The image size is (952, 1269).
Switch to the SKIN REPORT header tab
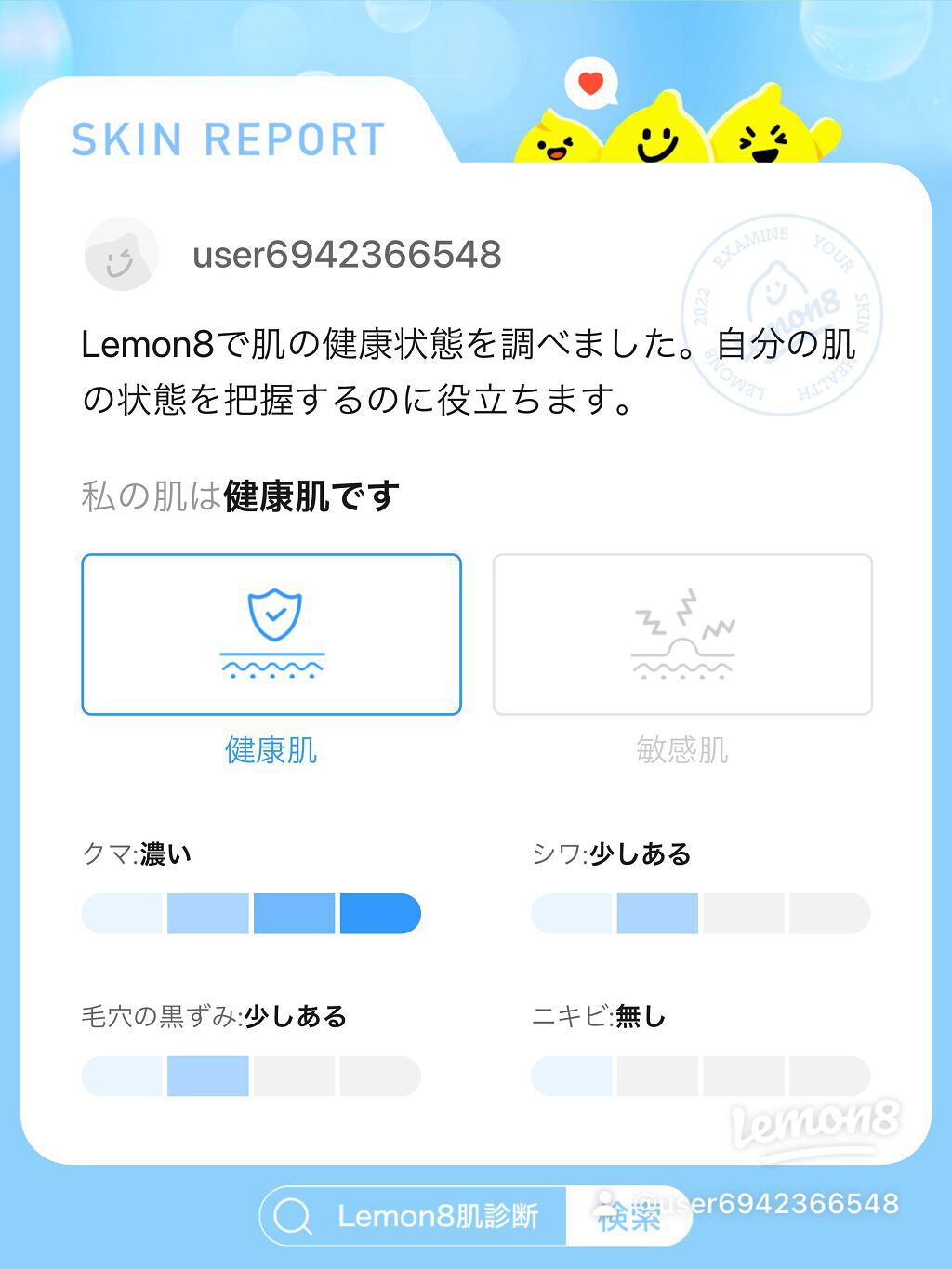[226, 139]
